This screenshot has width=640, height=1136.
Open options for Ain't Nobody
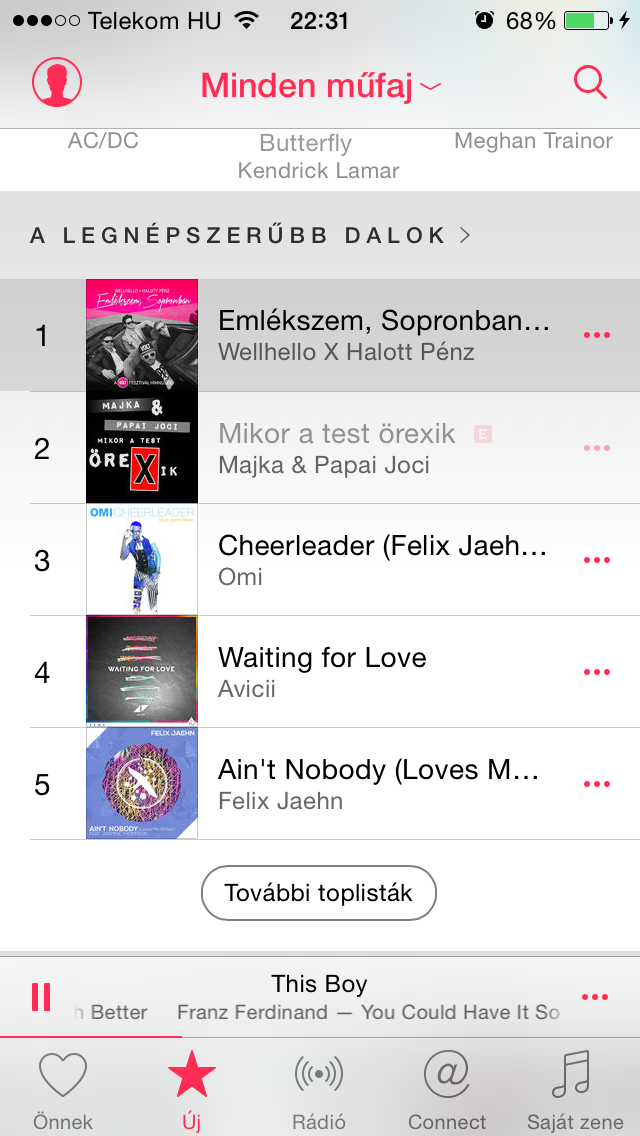point(596,784)
